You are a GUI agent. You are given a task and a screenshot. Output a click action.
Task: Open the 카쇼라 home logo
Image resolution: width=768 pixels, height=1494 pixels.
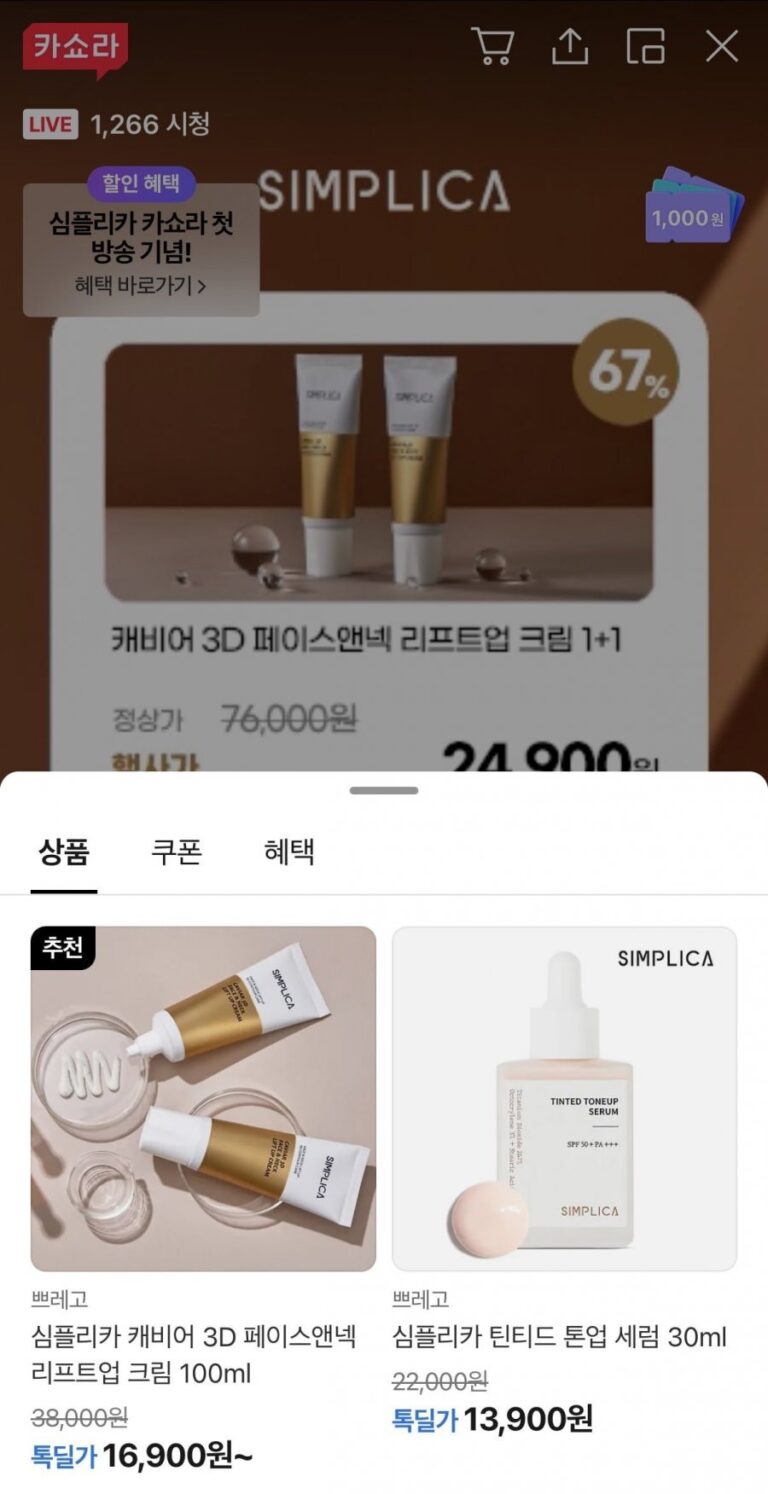coord(76,48)
